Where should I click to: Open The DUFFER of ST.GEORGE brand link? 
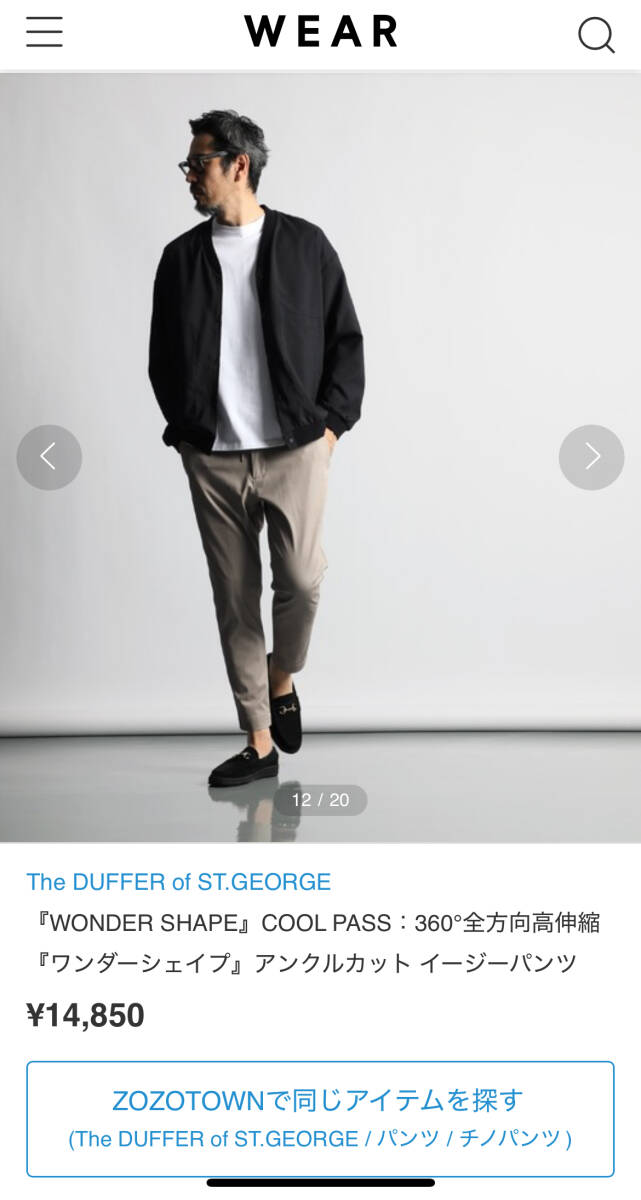[x=179, y=882]
